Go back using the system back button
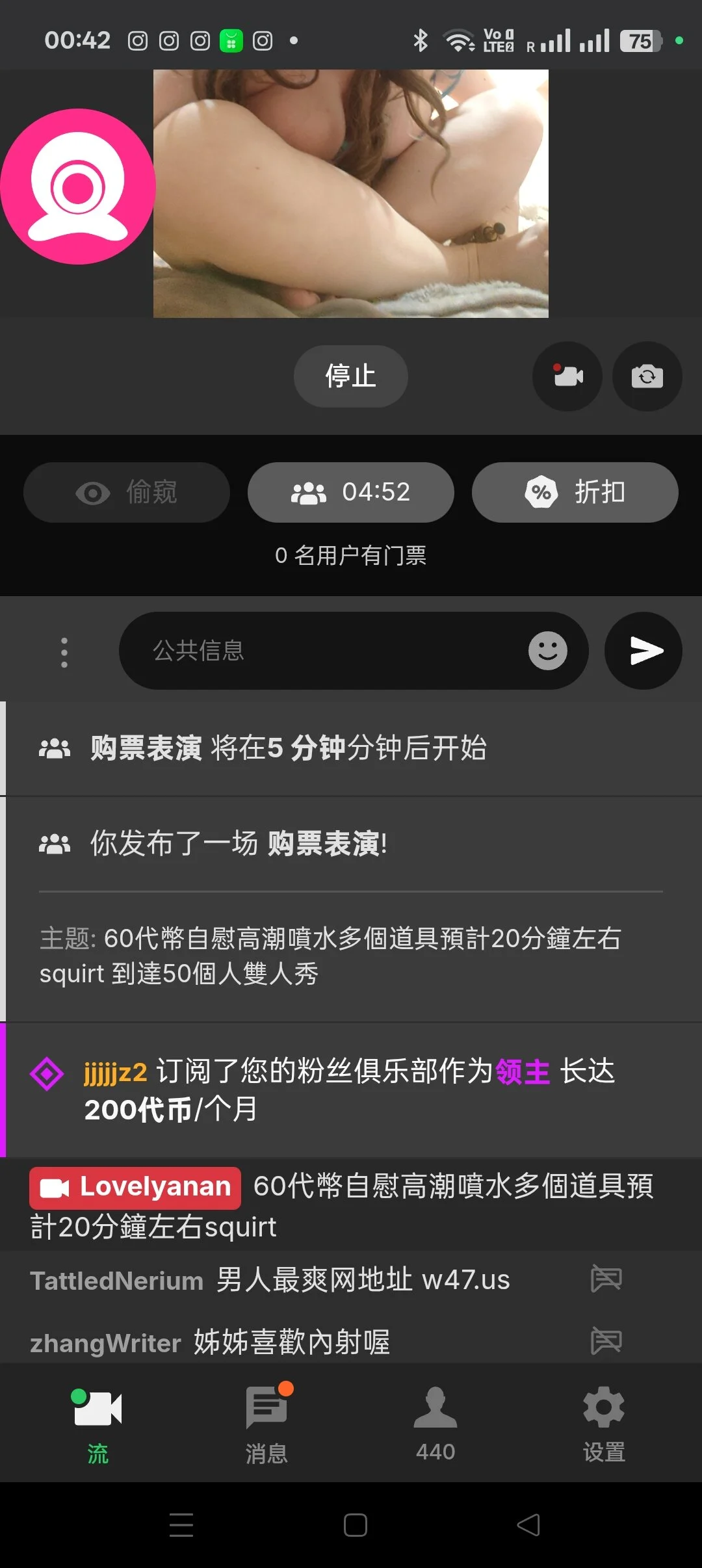 click(528, 1525)
